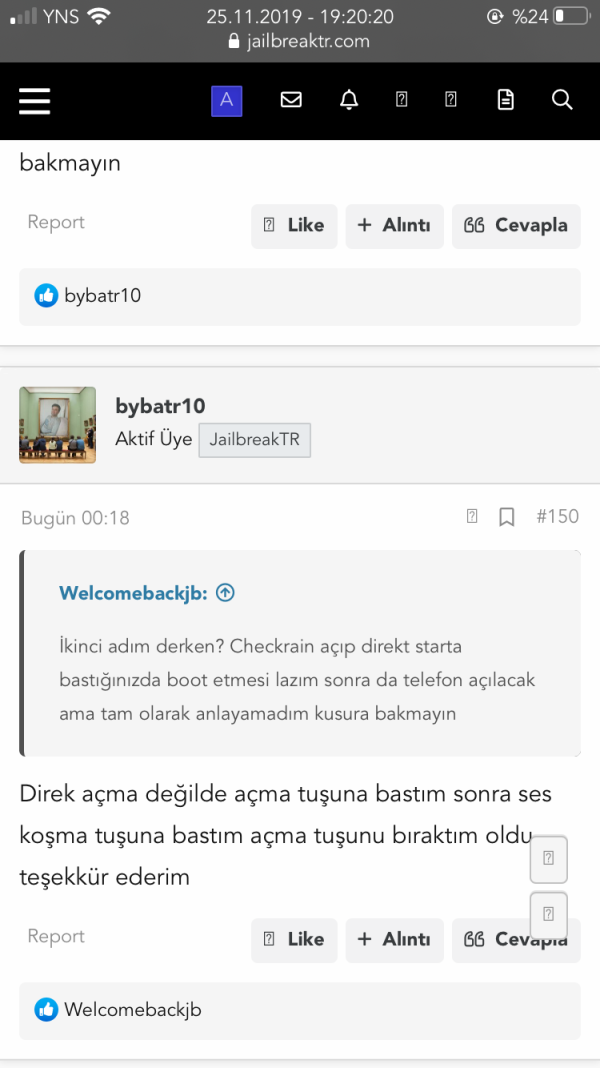The height and width of the screenshot is (1068, 600).
Task: Report the post ending with bakmayın
Action: [x=56, y=223]
